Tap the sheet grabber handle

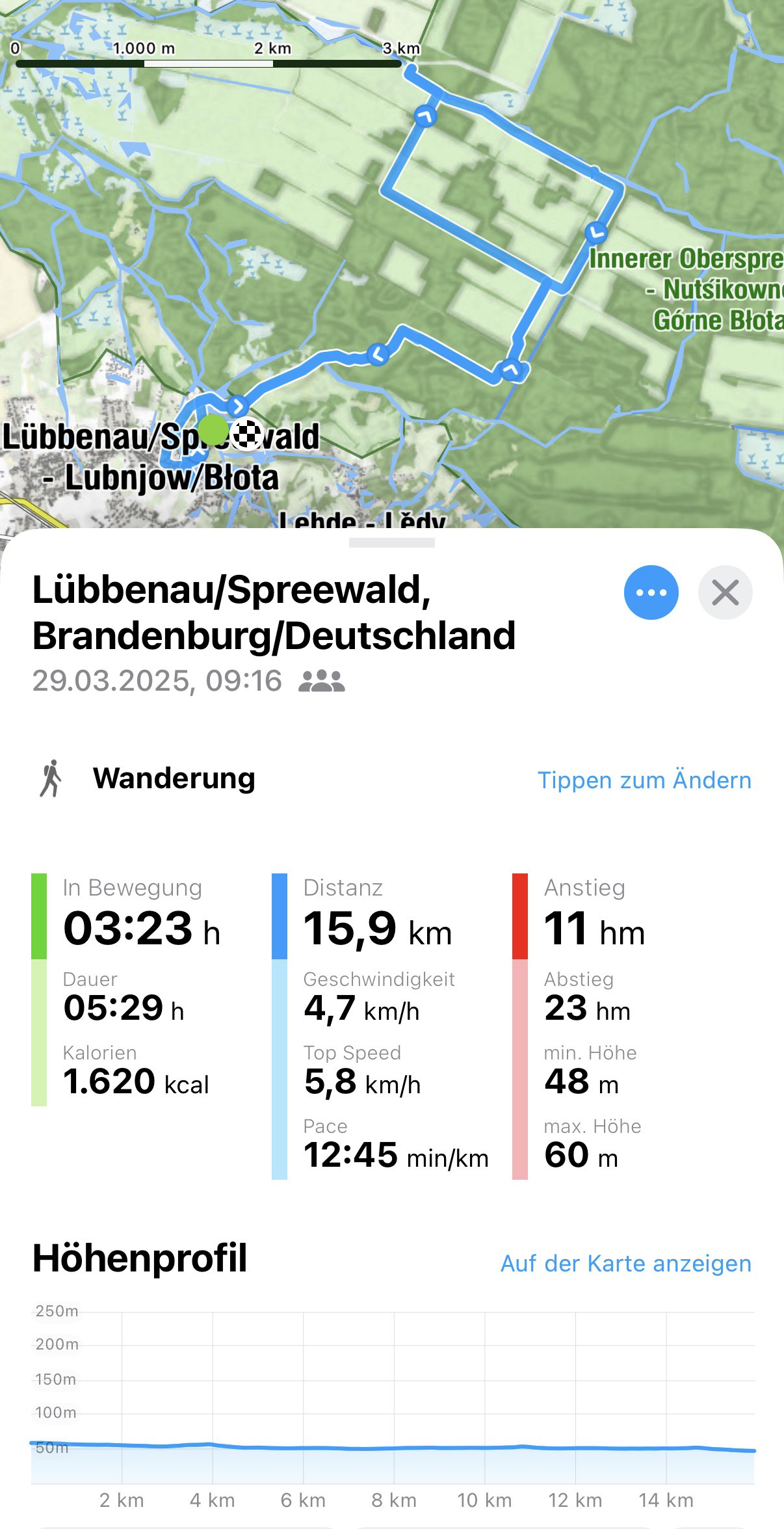click(391, 542)
